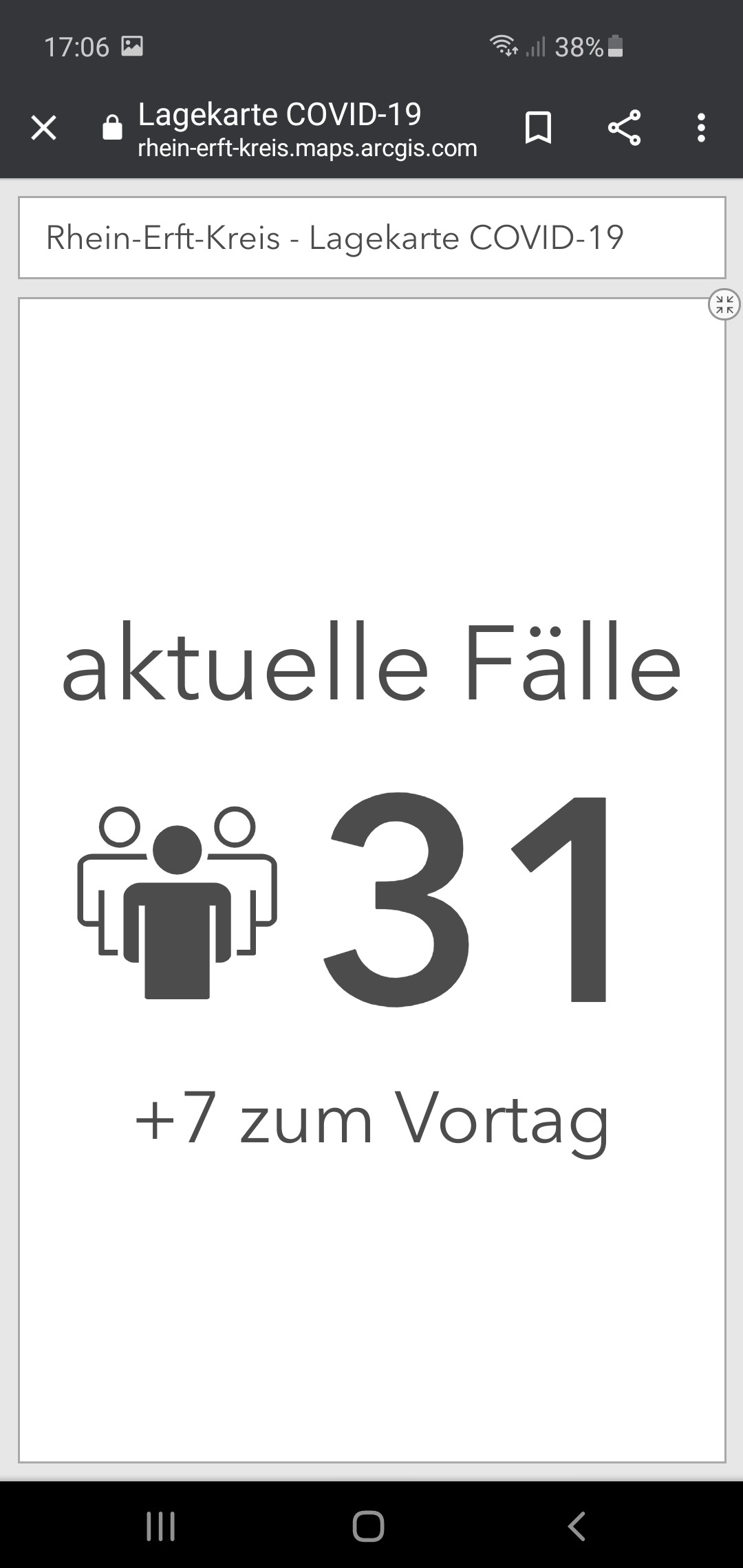
Task: Share this page link
Action: tap(624, 128)
